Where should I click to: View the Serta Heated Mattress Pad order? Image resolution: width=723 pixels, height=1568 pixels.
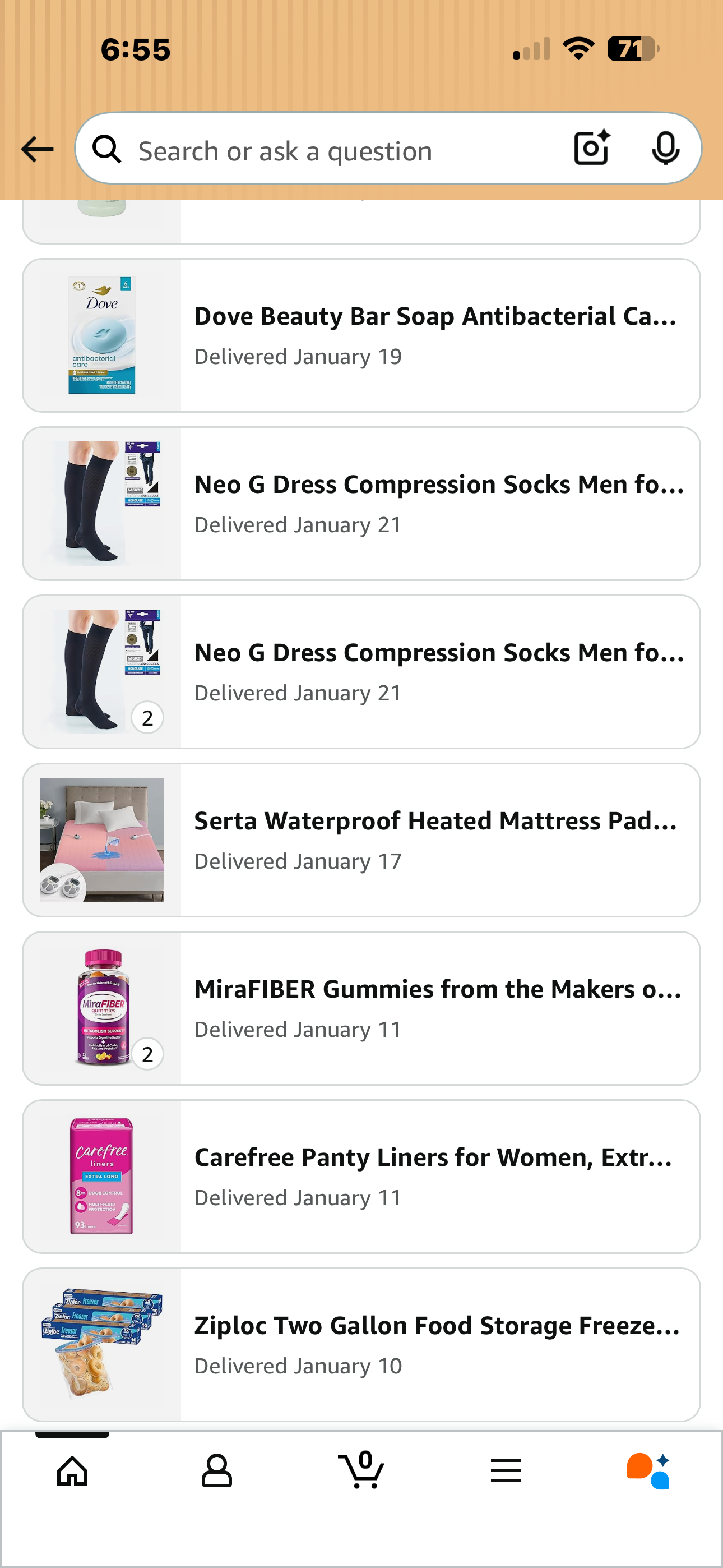coord(361,840)
